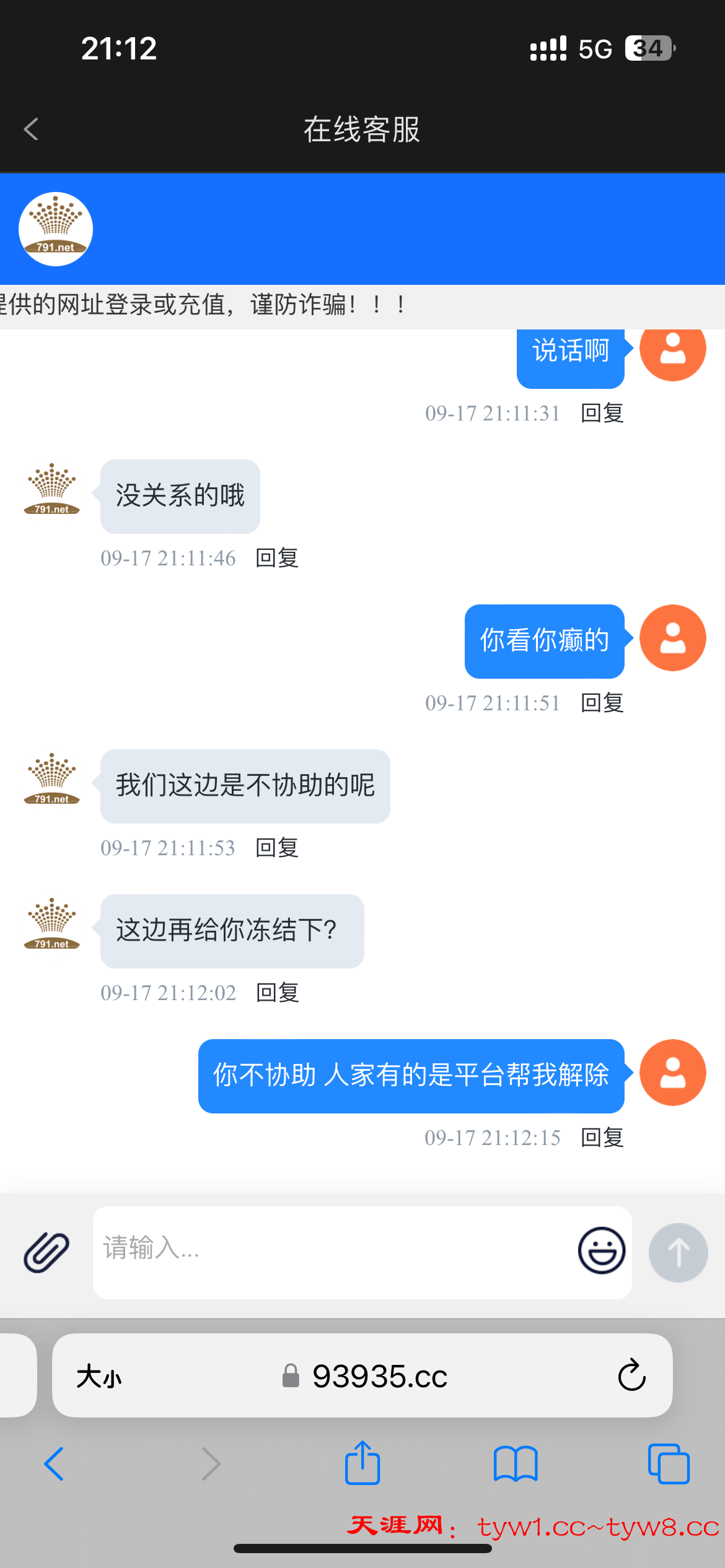The width and height of the screenshot is (725, 1568).
Task: Tap 回复 under 你看你癫的
Action: click(x=602, y=703)
